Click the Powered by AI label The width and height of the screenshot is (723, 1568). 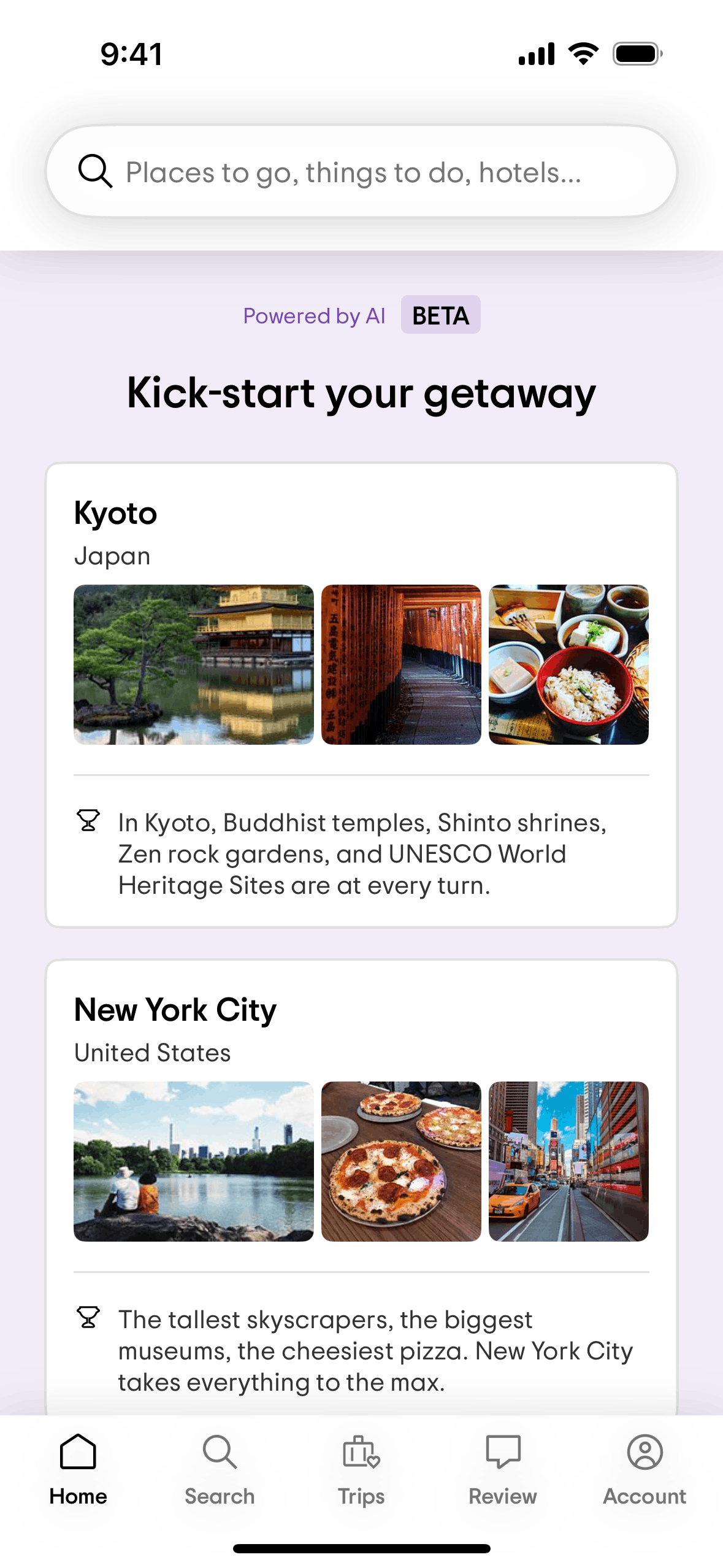[x=313, y=315]
